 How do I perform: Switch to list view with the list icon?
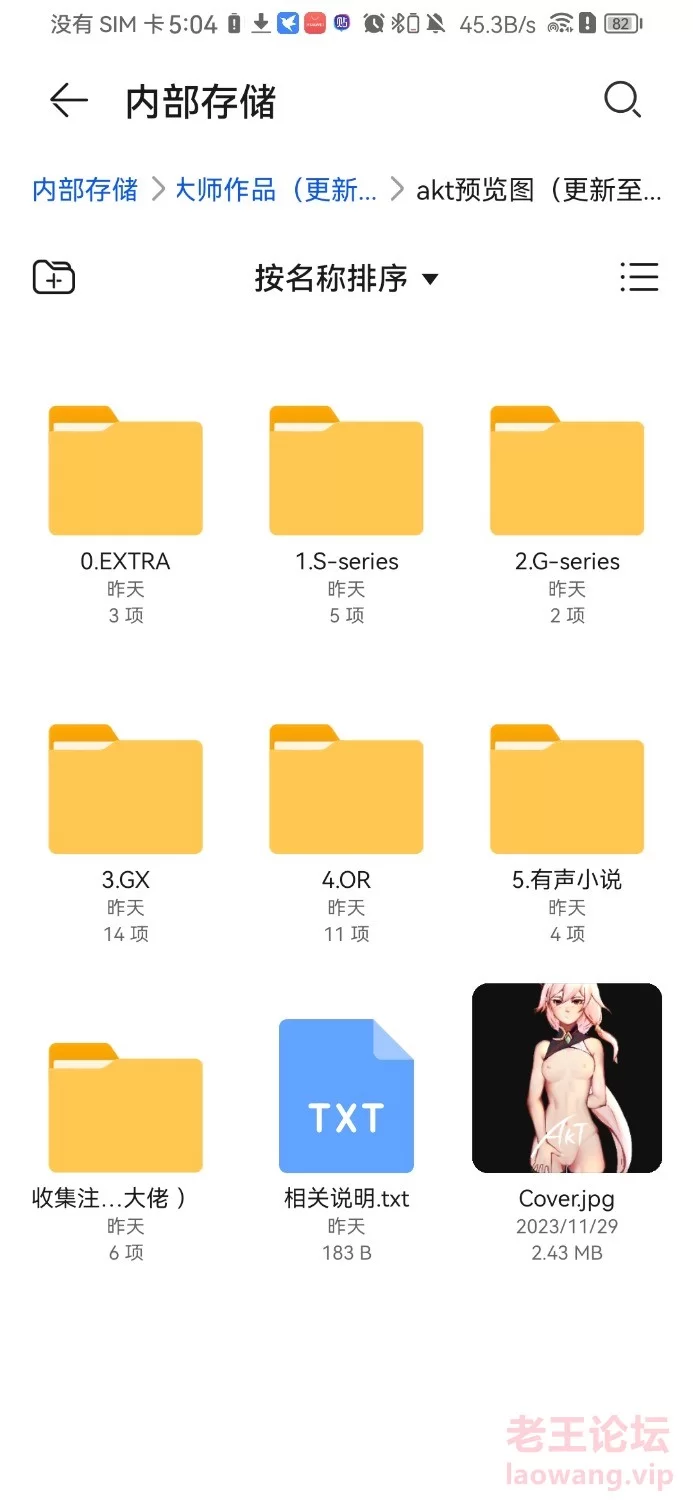pyautogui.click(x=639, y=277)
